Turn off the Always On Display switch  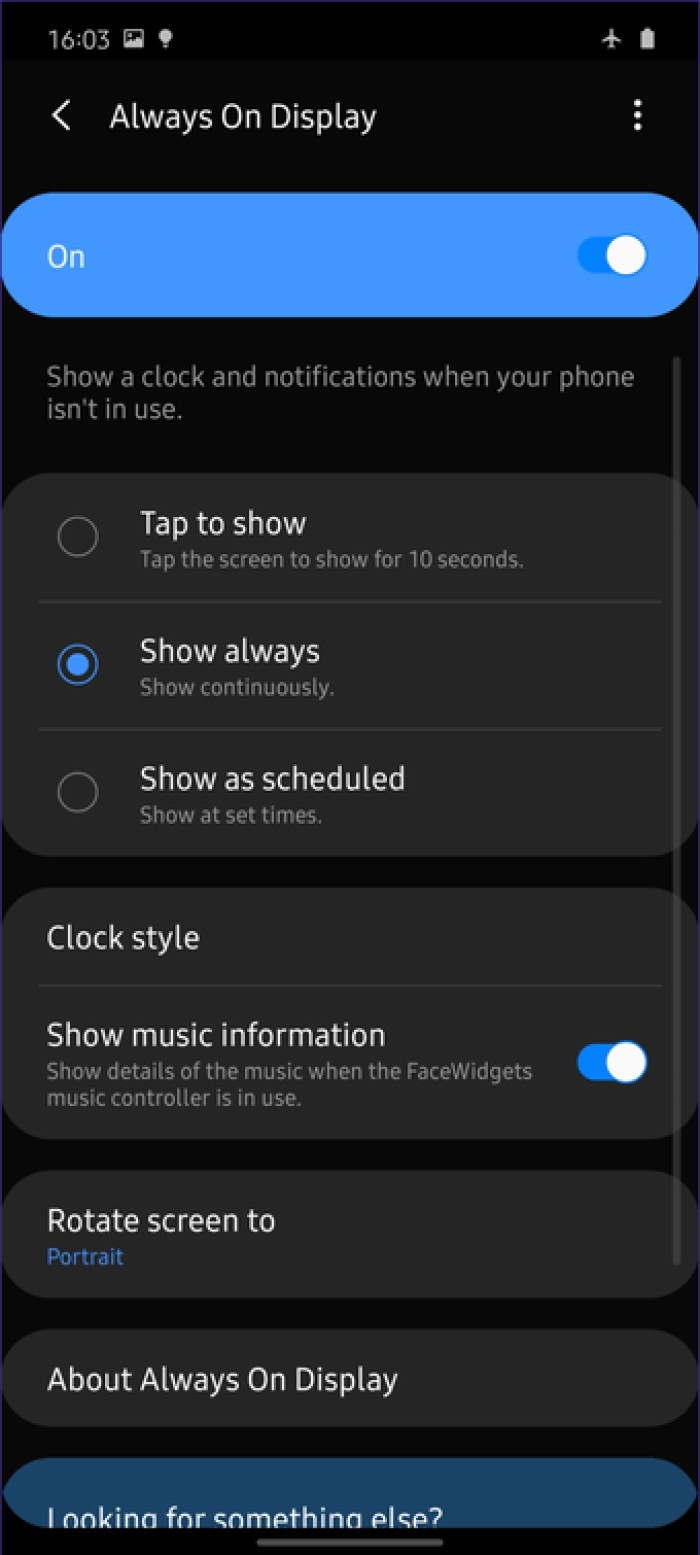611,256
